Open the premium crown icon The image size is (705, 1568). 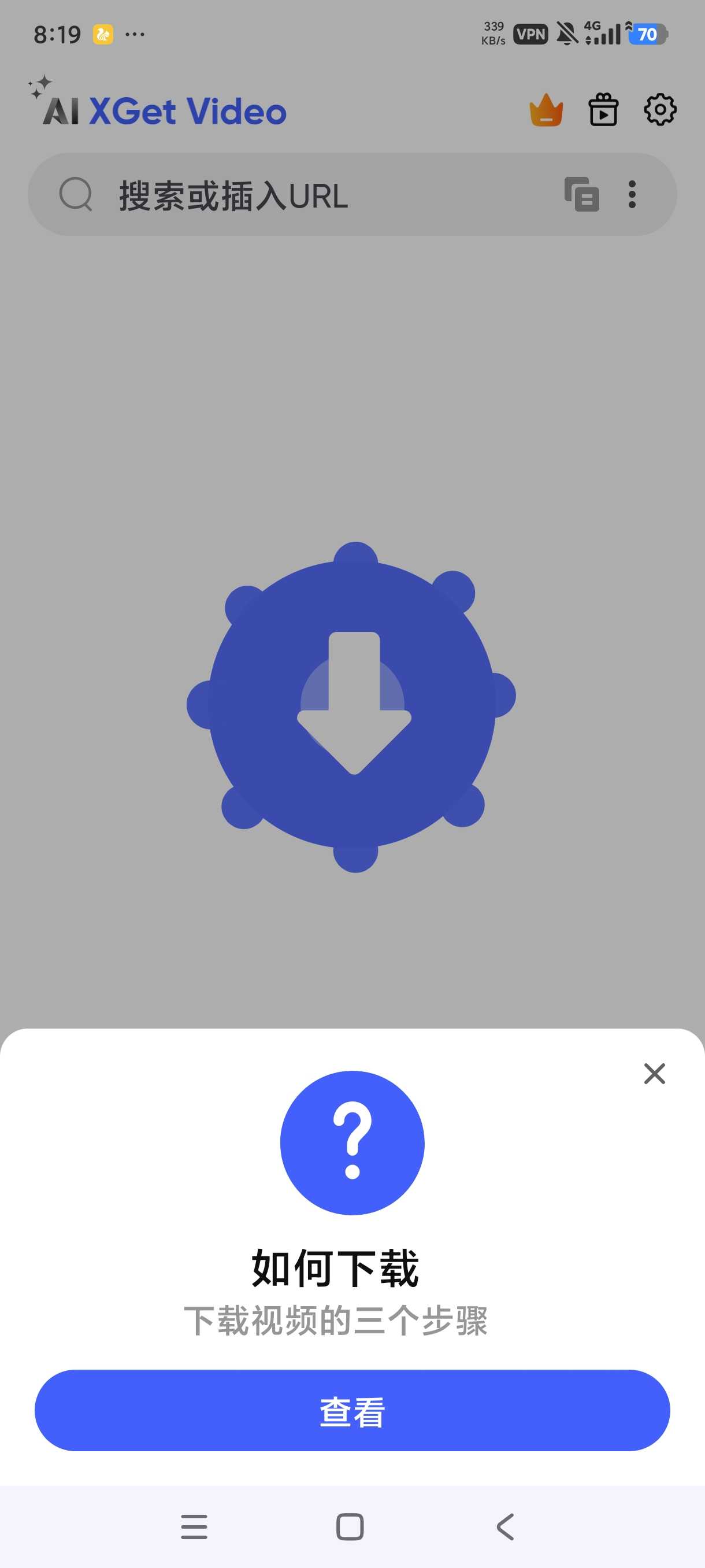[x=546, y=110]
